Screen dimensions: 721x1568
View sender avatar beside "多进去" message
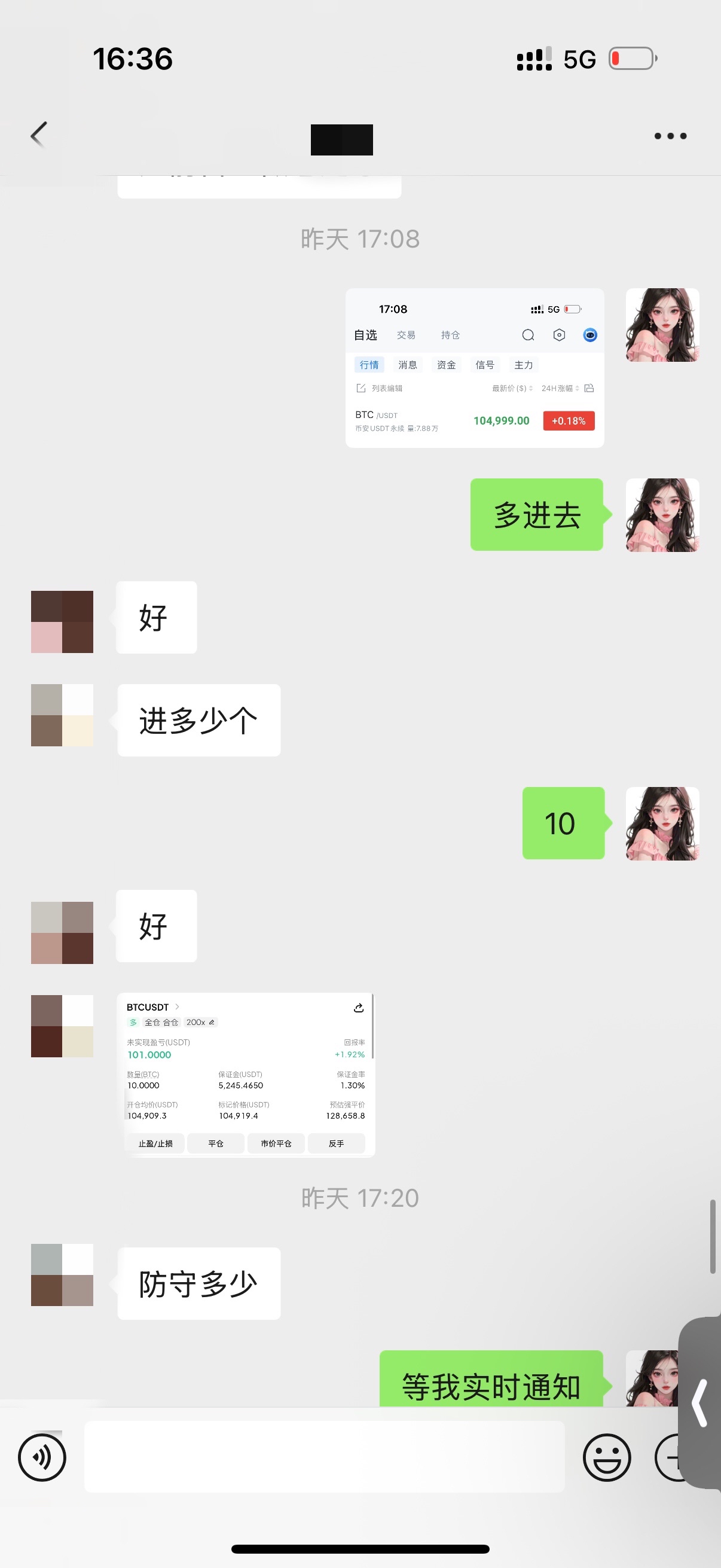click(662, 515)
